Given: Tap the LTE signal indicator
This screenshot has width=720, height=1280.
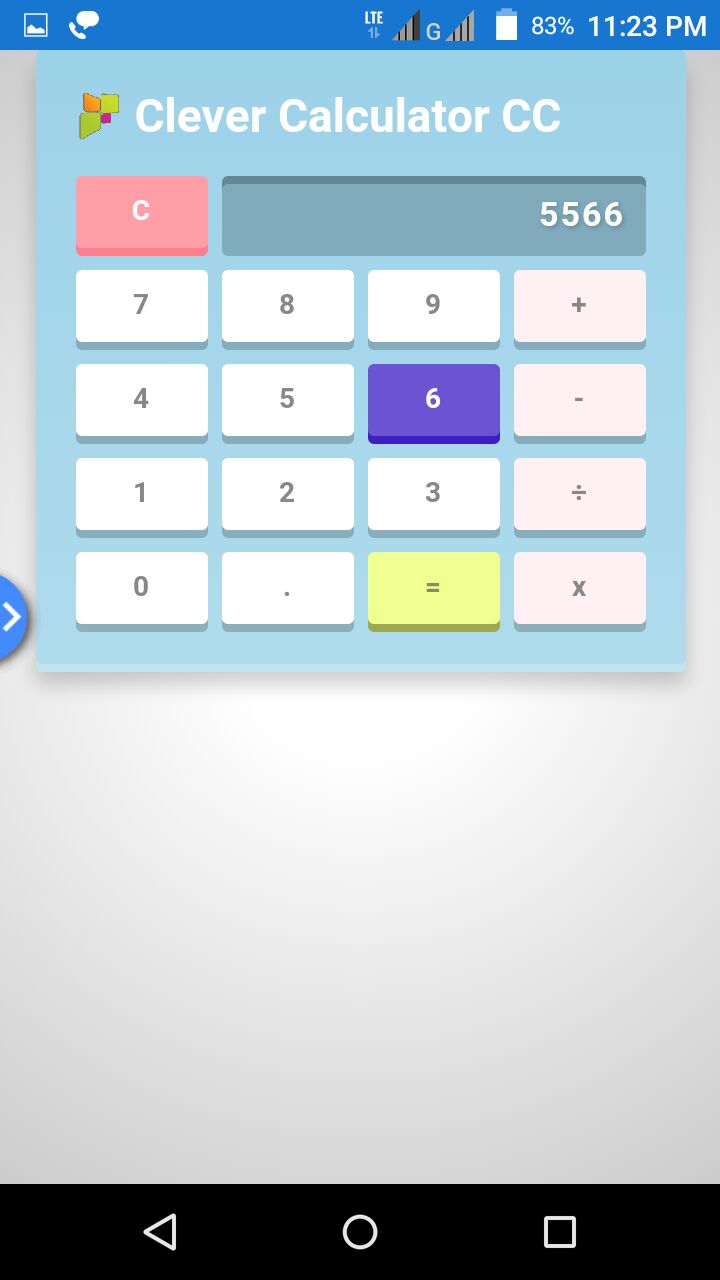Looking at the screenshot, I should click(x=373, y=25).
